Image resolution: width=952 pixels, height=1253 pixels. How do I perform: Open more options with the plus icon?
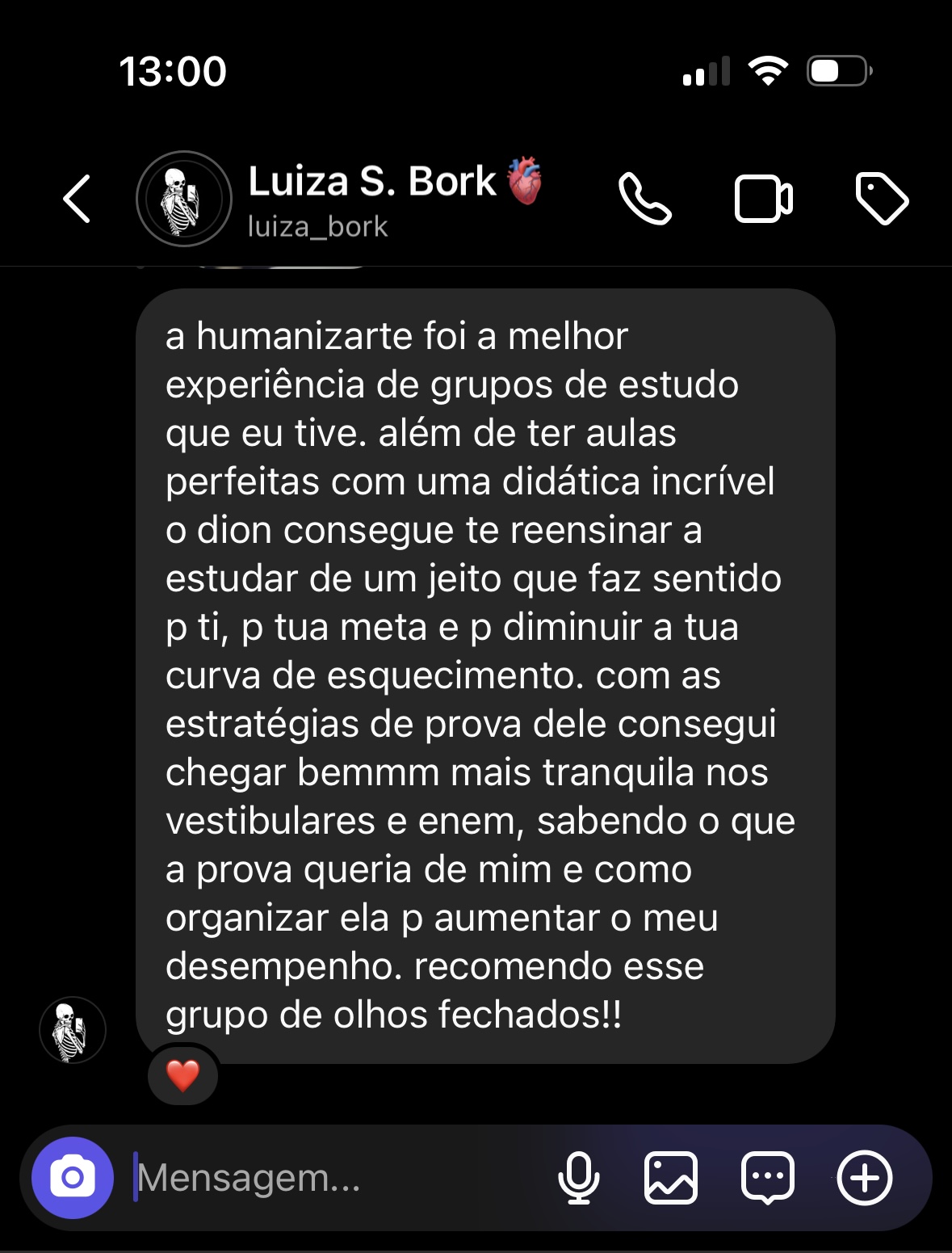tap(864, 1178)
